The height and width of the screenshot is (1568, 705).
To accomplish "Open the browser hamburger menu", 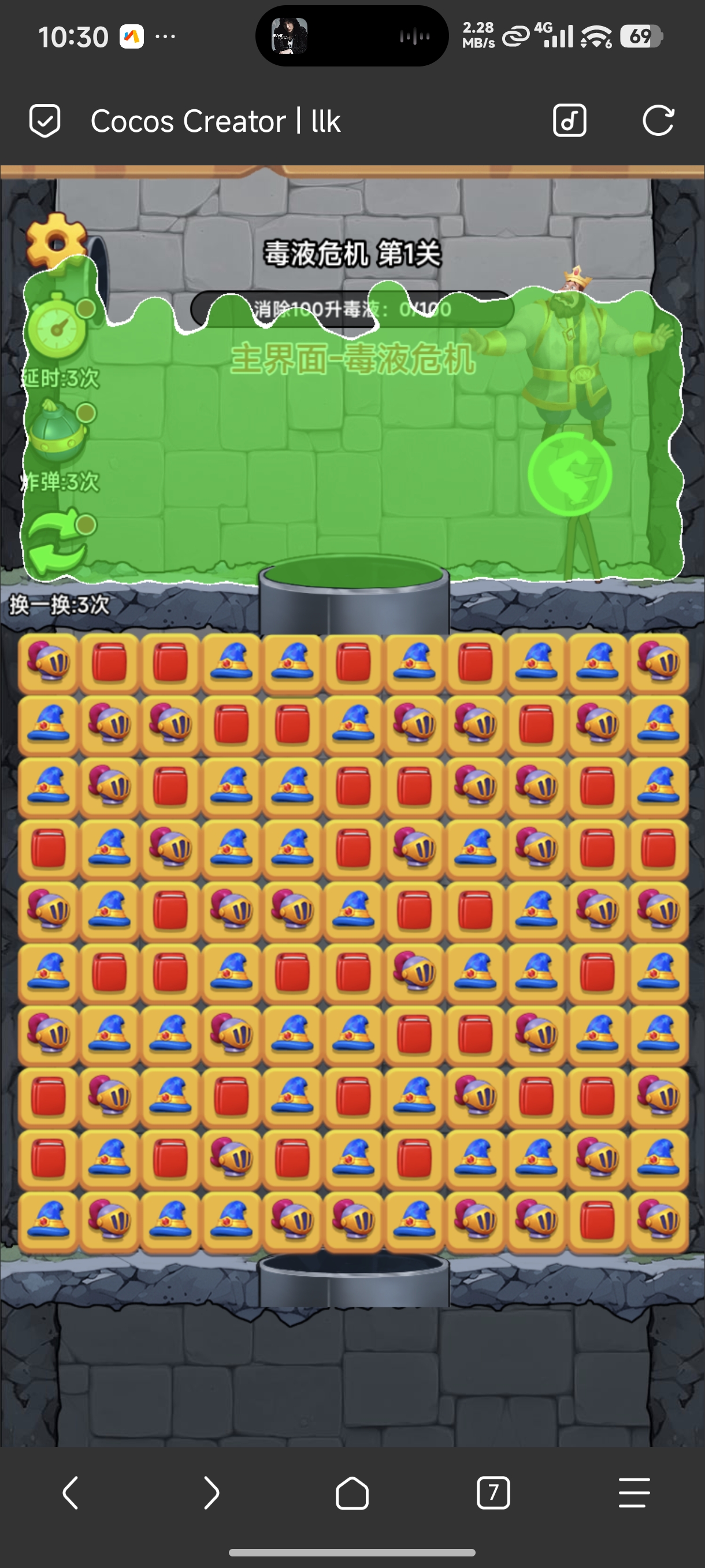I will point(634,1492).
